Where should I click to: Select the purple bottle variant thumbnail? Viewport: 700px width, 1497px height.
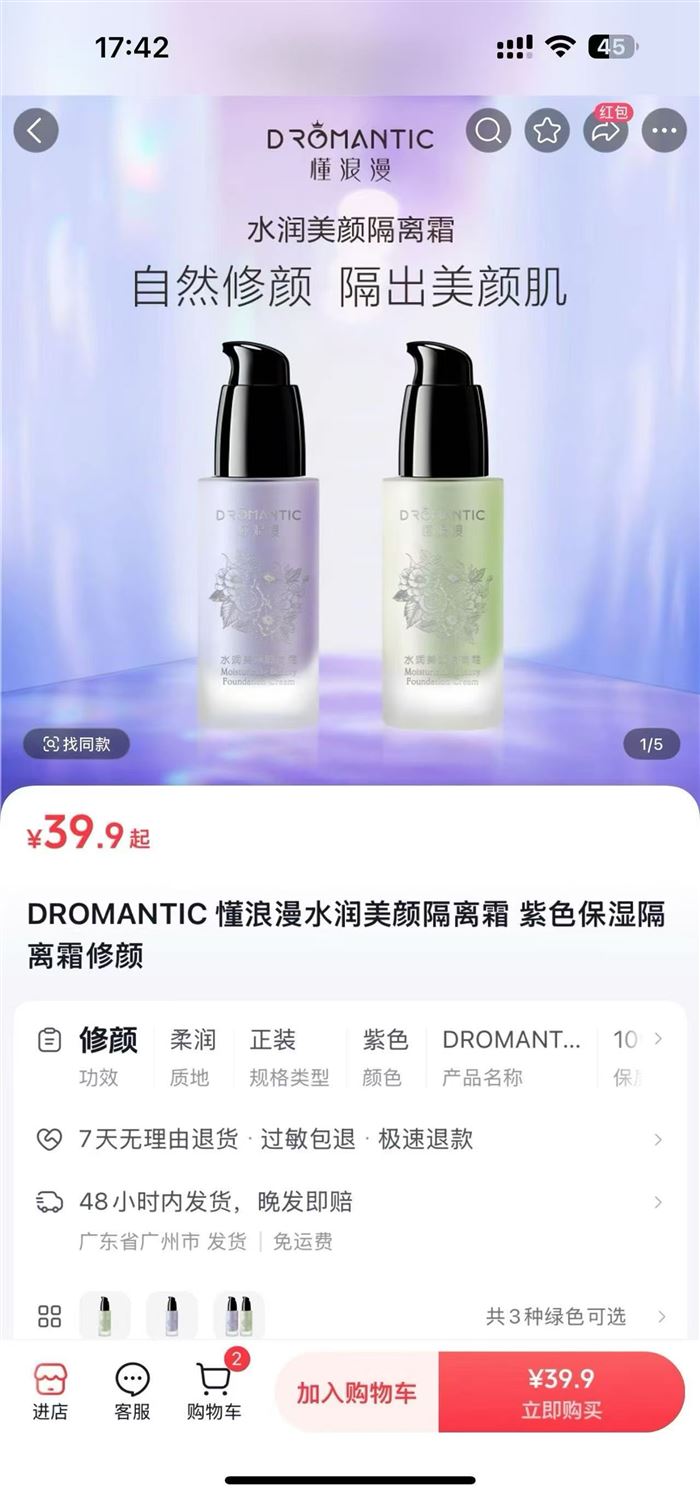tap(172, 1316)
